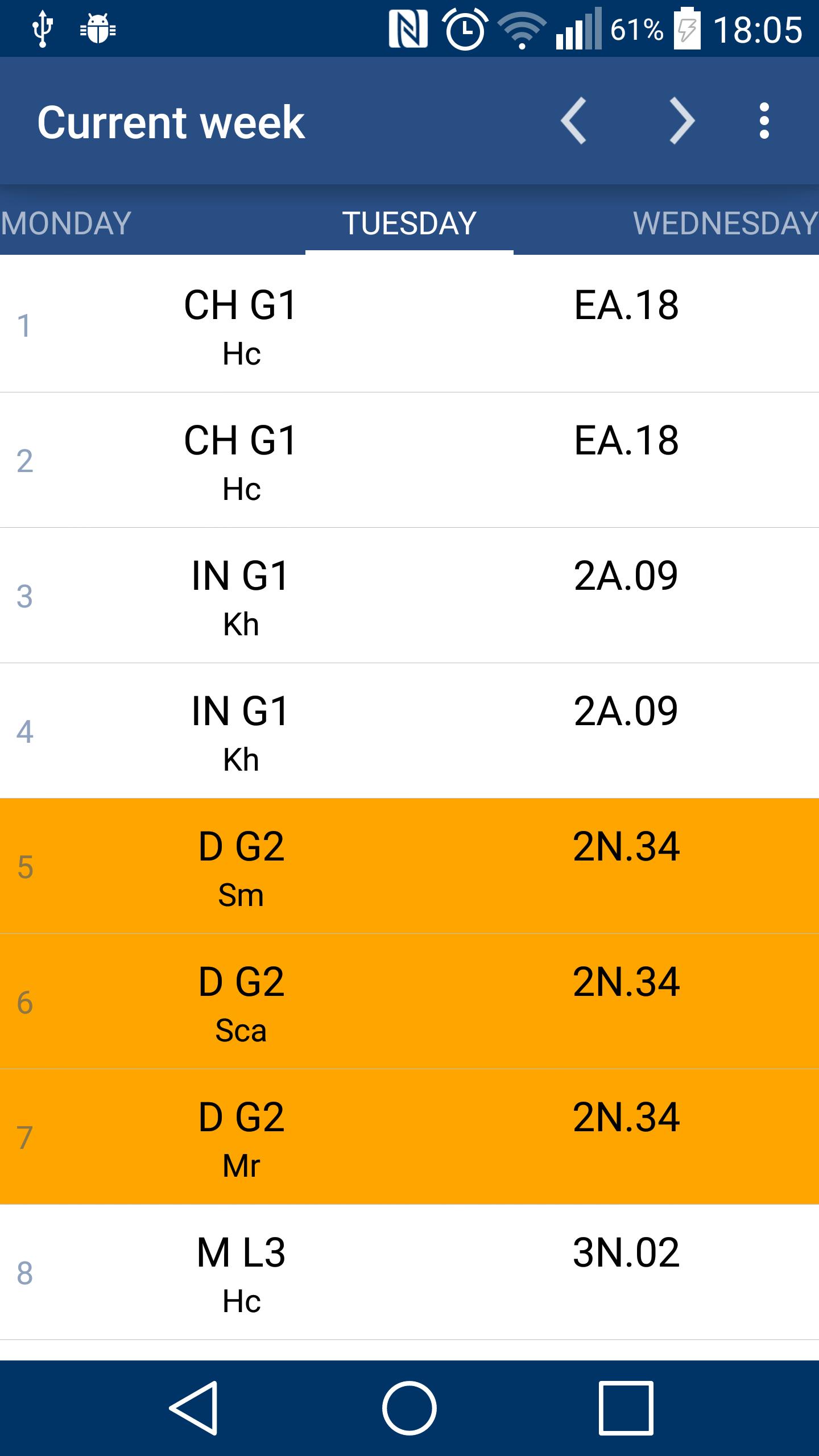Open period 5 lesson with Sm
Screen dimensions: 819x1456
point(409,866)
